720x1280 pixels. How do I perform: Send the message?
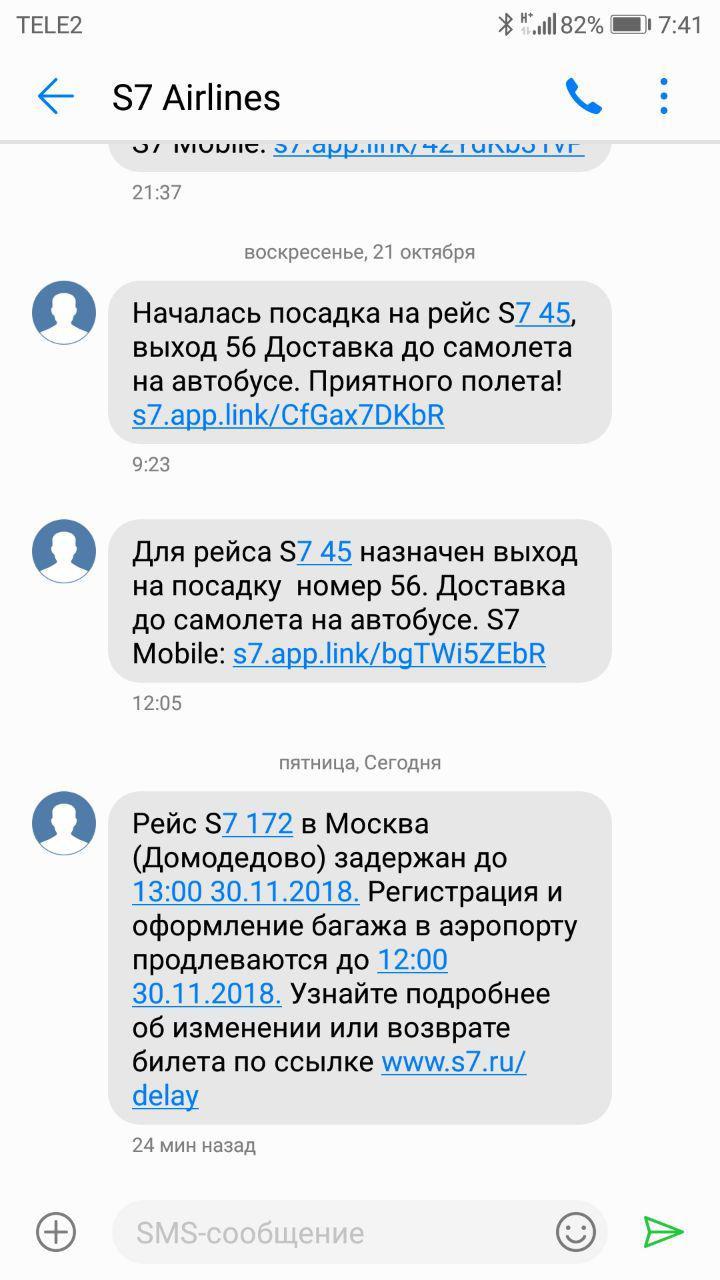(x=662, y=1232)
